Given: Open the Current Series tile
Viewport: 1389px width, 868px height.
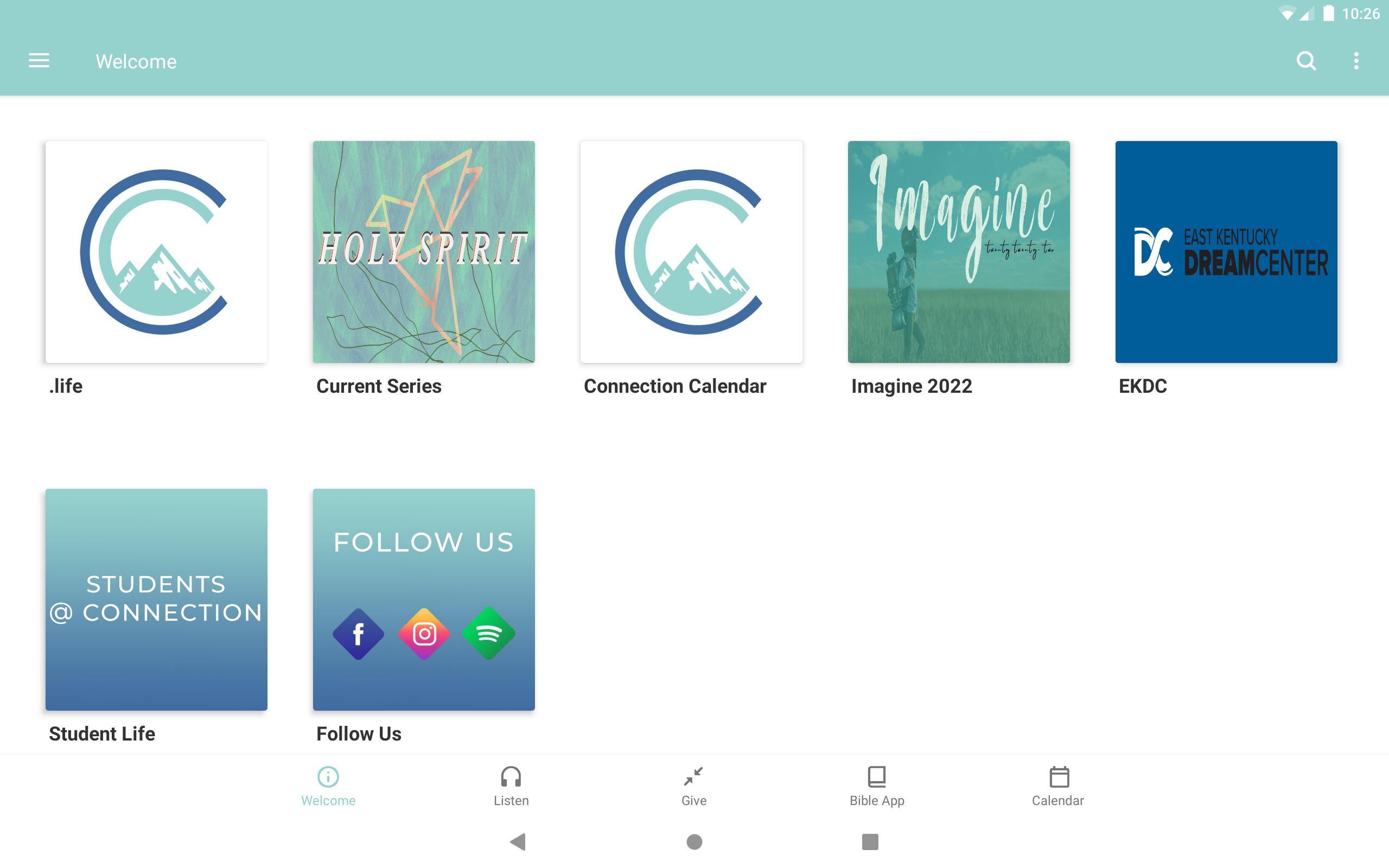Looking at the screenshot, I should (424, 252).
